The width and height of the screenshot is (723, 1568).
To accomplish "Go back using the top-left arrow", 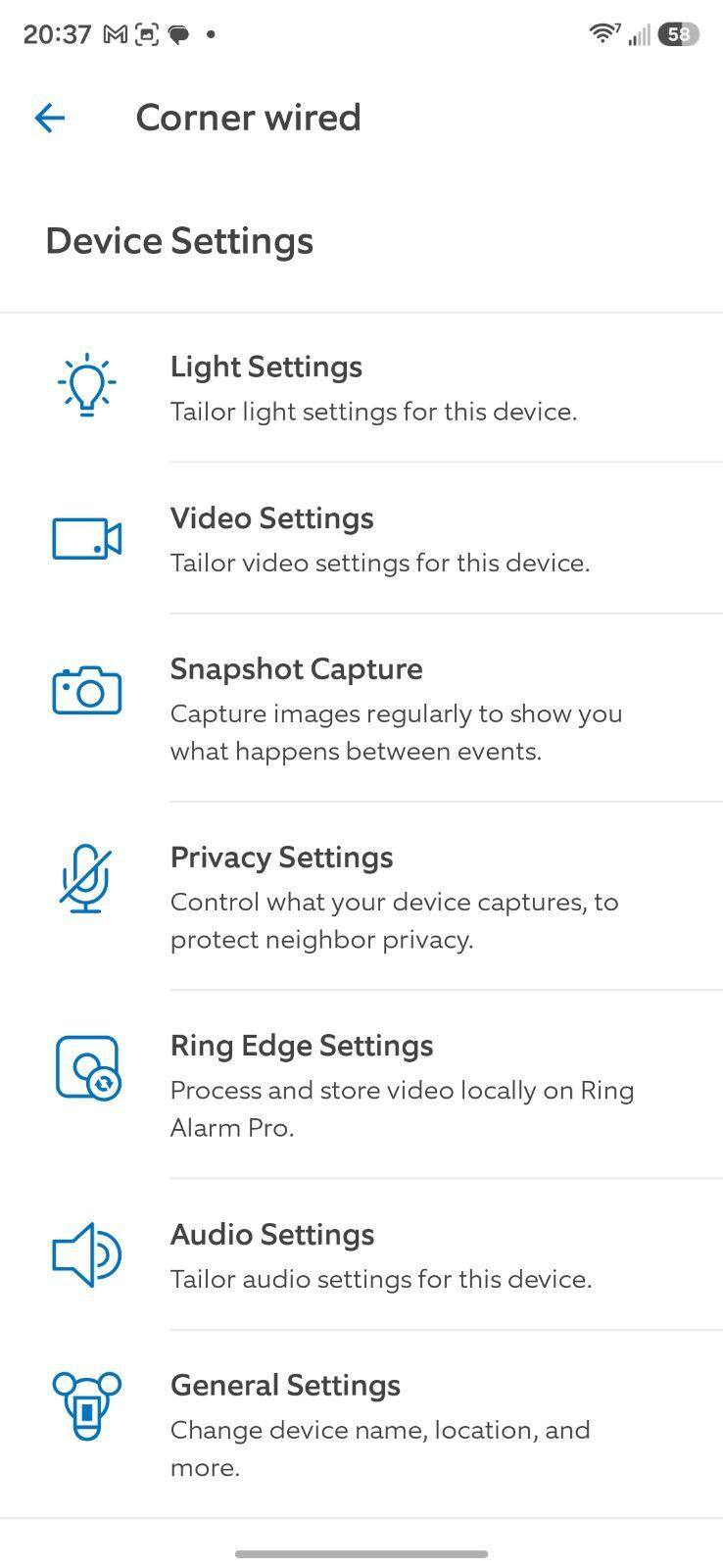I will tap(49, 119).
